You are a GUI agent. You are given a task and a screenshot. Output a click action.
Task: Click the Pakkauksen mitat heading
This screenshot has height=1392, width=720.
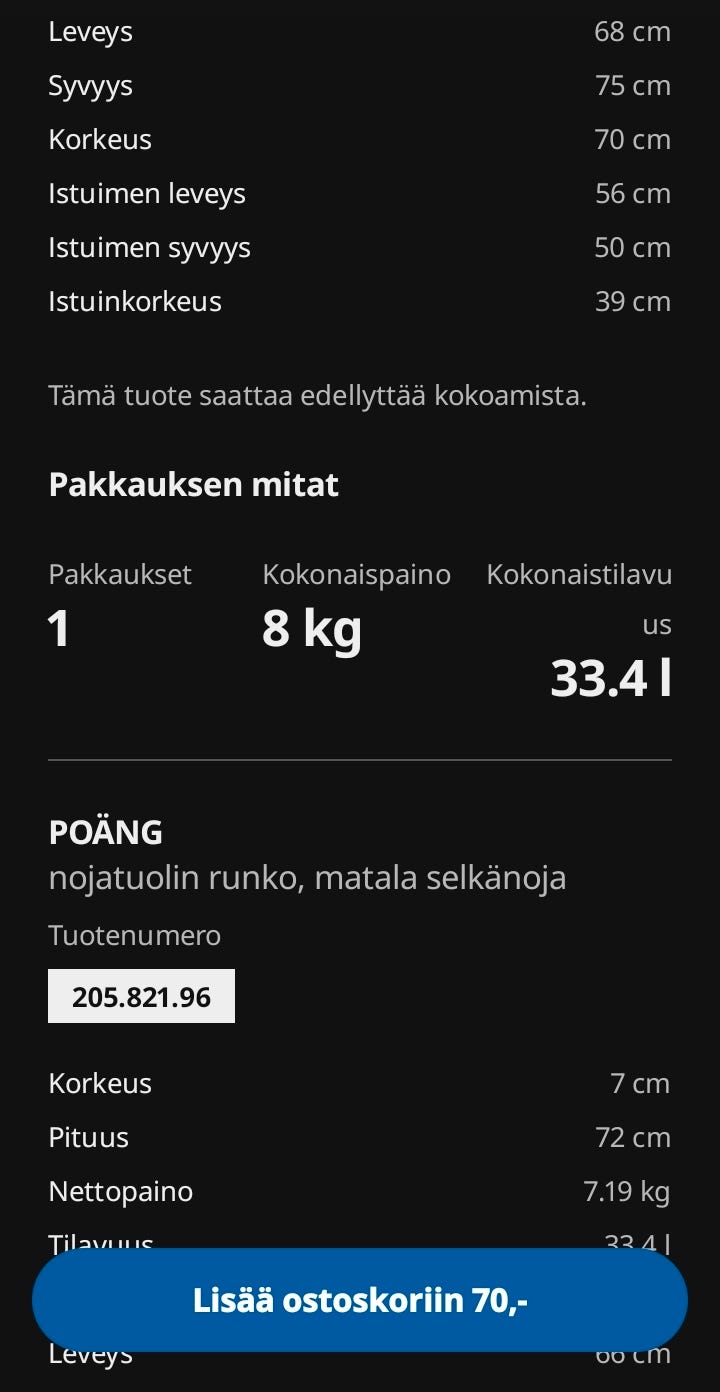pyautogui.click(x=194, y=484)
